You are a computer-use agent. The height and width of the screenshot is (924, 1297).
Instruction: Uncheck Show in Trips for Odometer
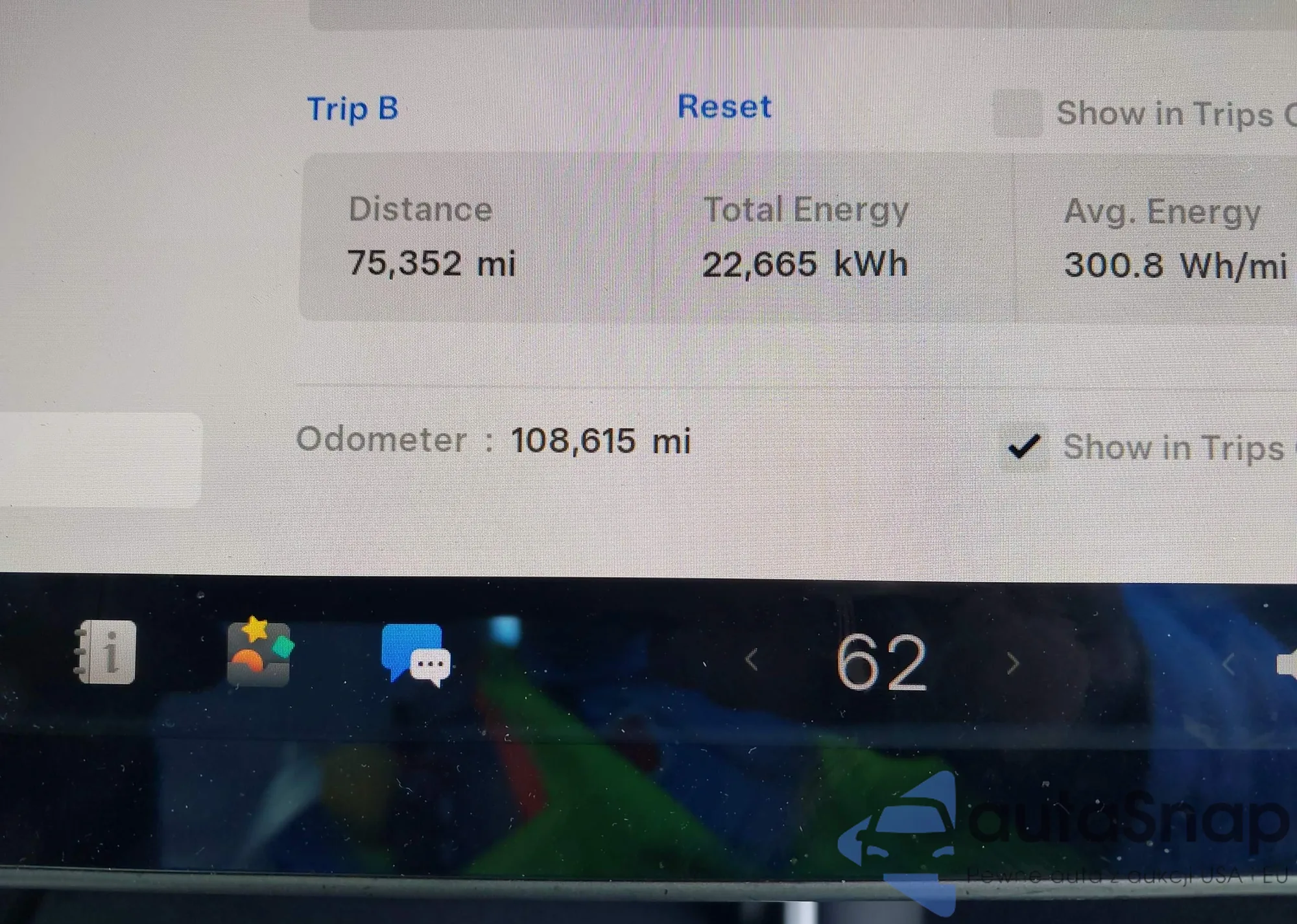point(1025,447)
